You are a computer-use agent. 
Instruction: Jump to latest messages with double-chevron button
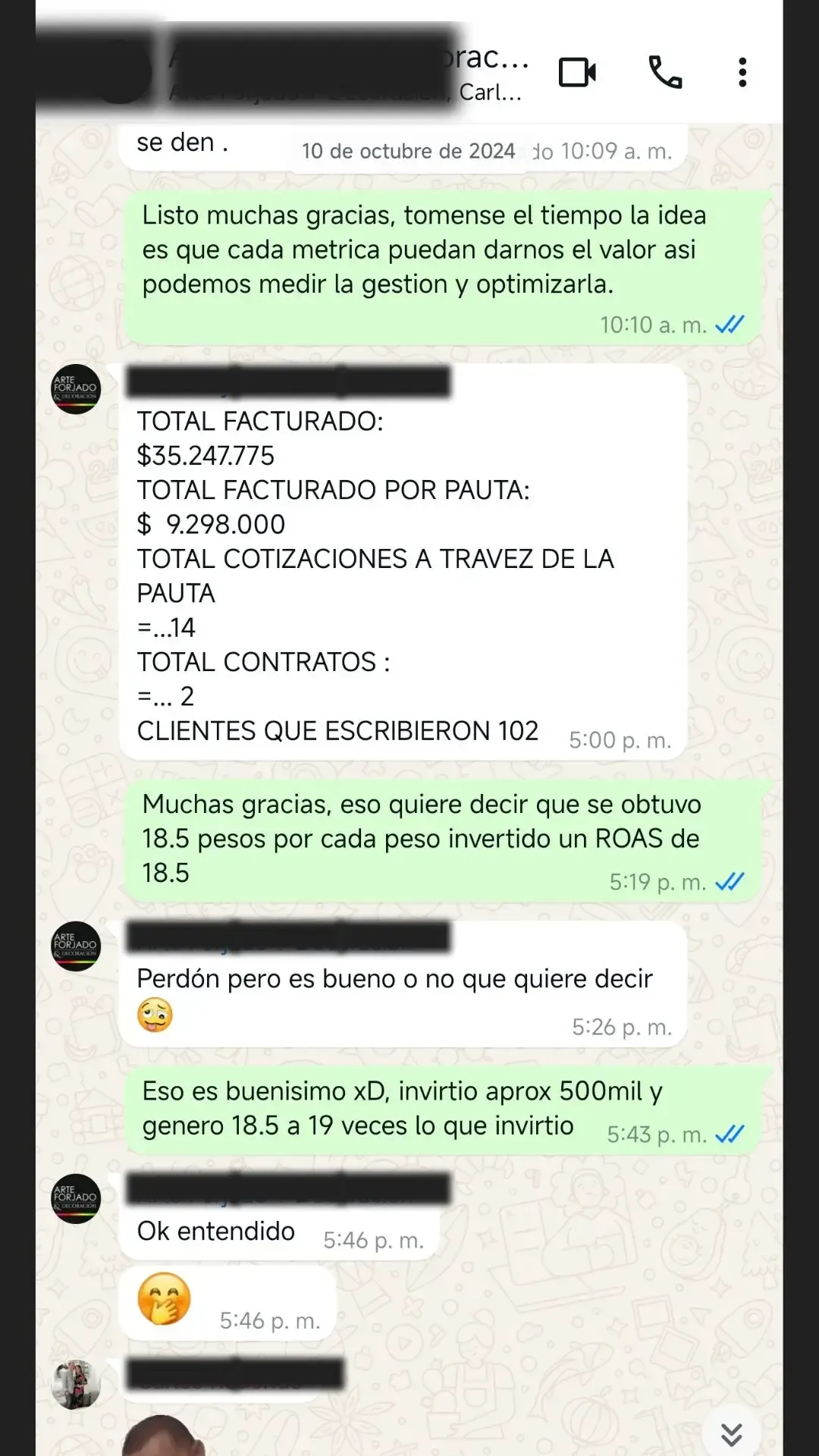point(731,1433)
